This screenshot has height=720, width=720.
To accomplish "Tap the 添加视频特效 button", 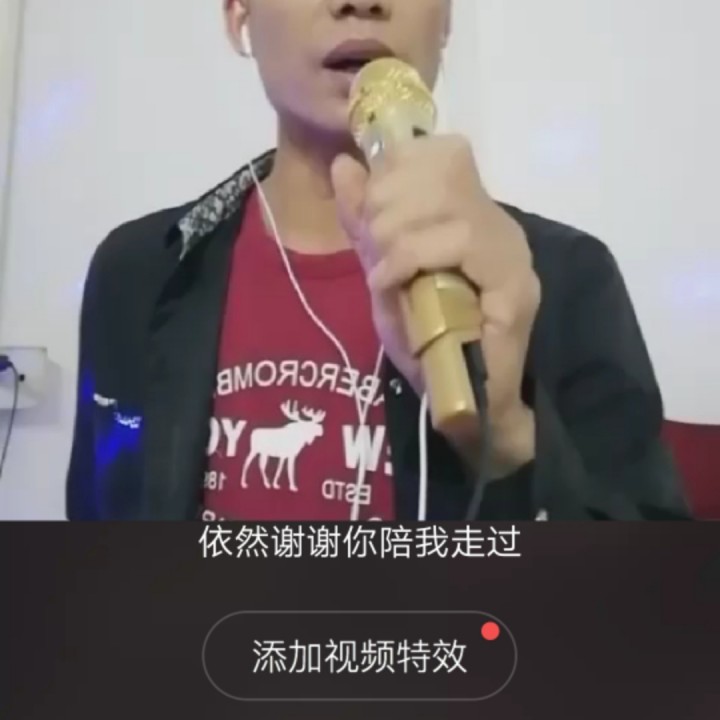I will [x=359, y=656].
